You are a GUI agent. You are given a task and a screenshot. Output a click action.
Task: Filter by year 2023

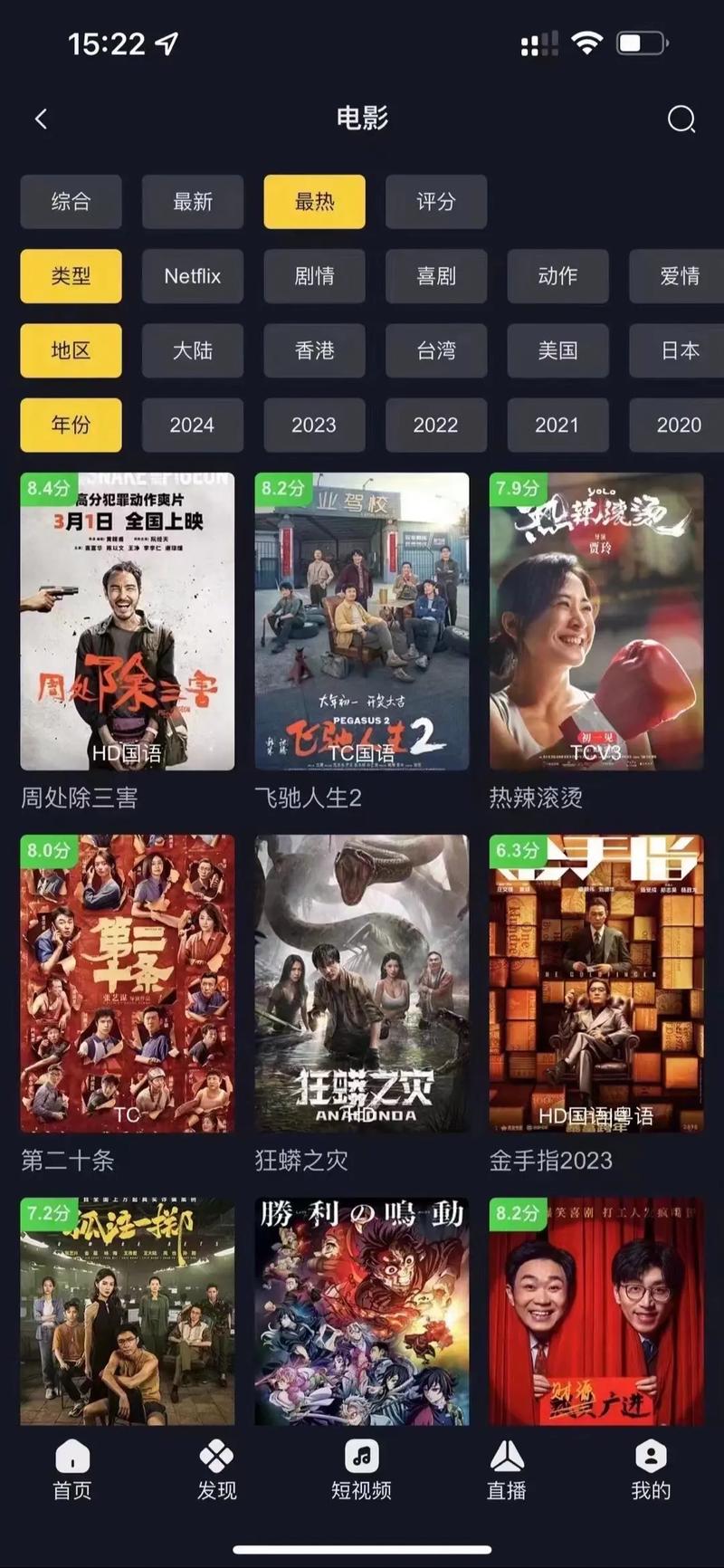click(314, 425)
